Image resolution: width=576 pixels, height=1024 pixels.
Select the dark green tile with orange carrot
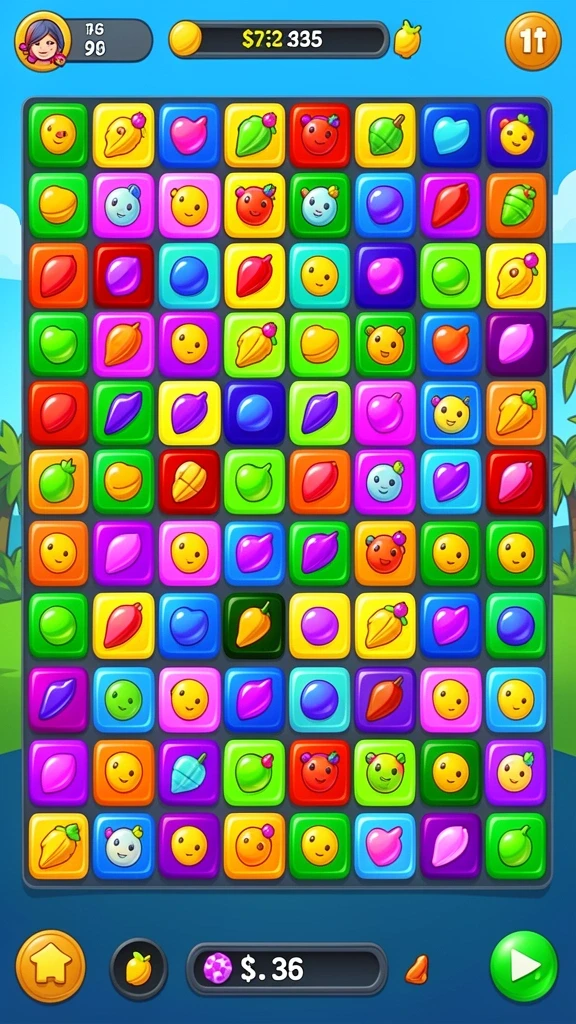pyautogui.click(x=254, y=626)
